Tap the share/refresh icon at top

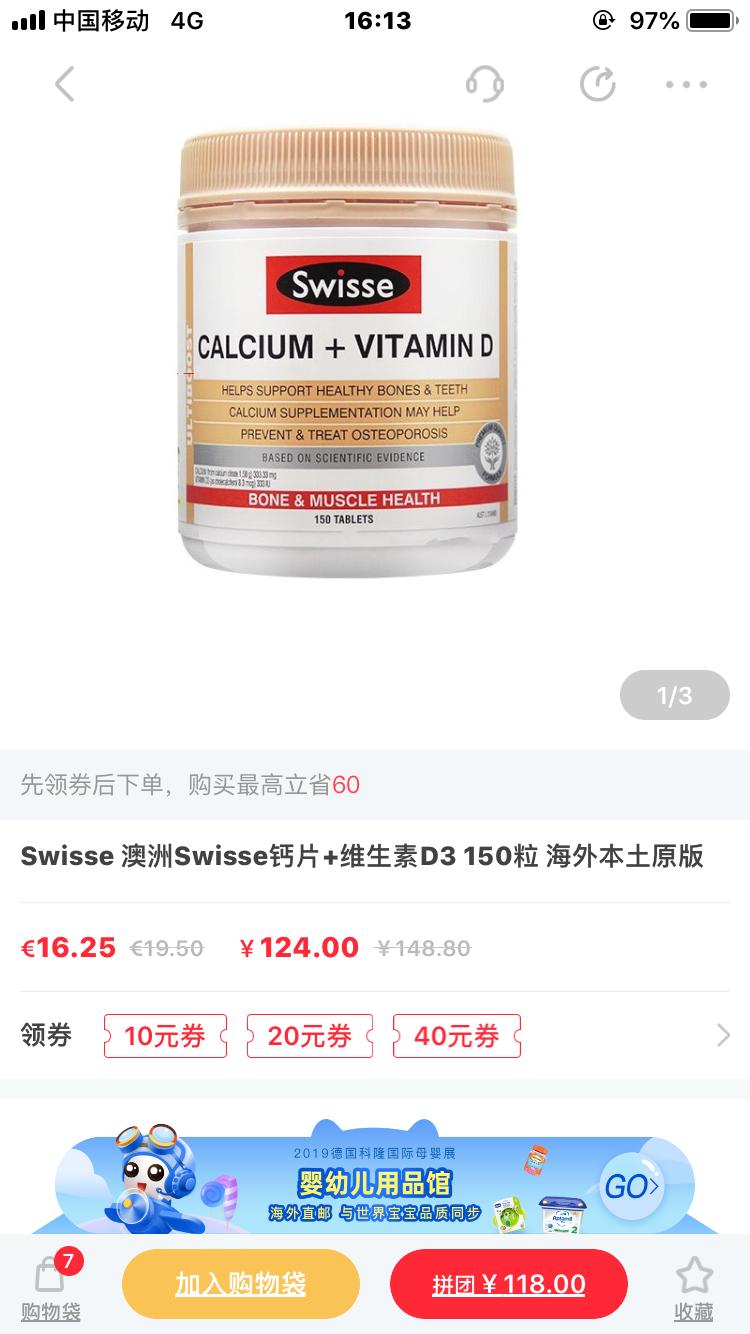[597, 84]
